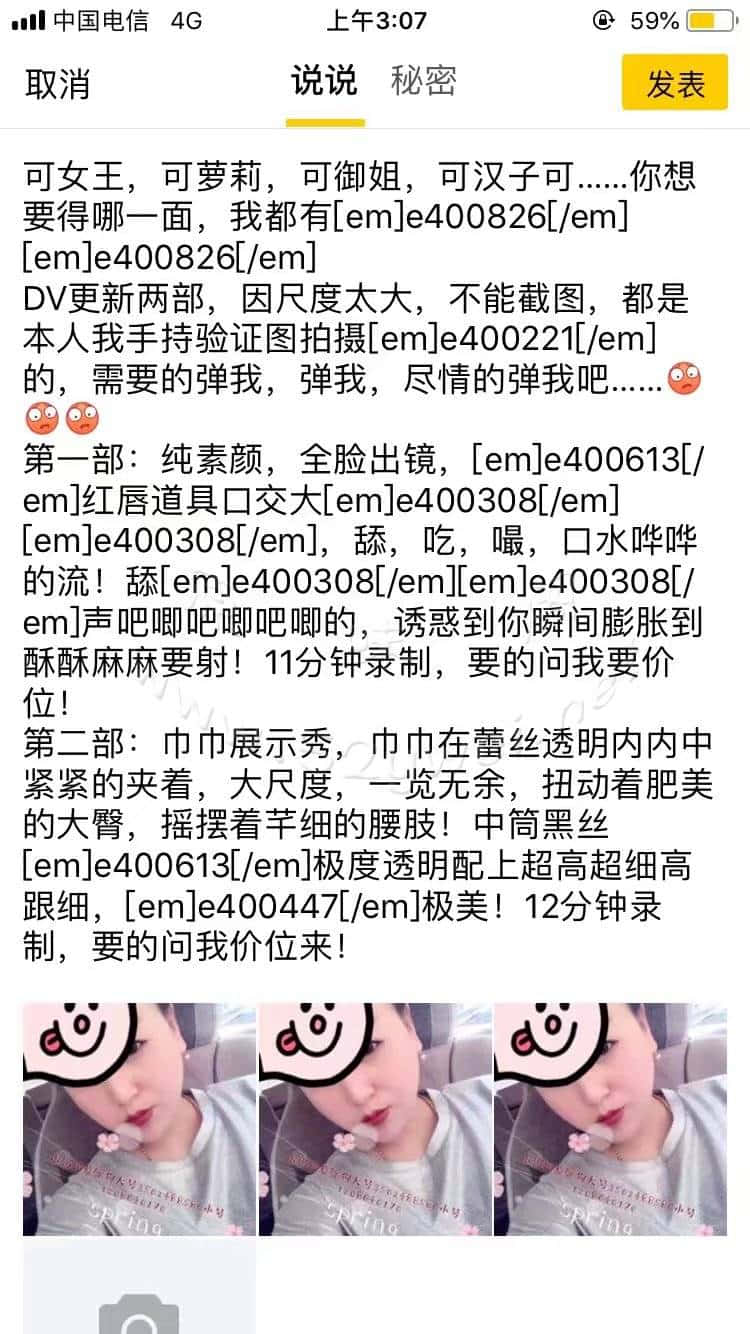750x1334 pixels.
Task: Switch to the 秘密 tab
Action: (424, 81)
